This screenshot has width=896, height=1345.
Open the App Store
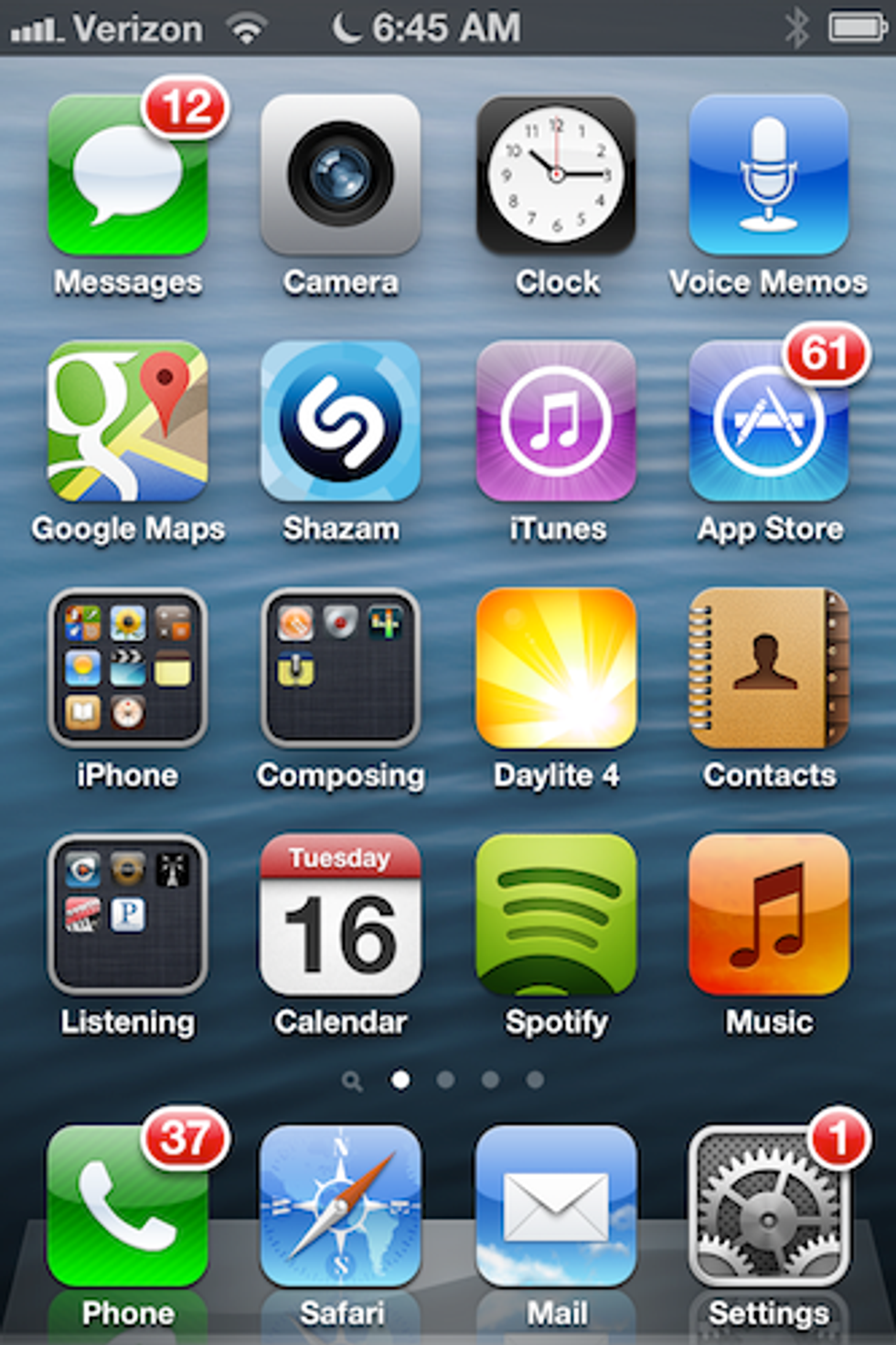coord(768,422)
